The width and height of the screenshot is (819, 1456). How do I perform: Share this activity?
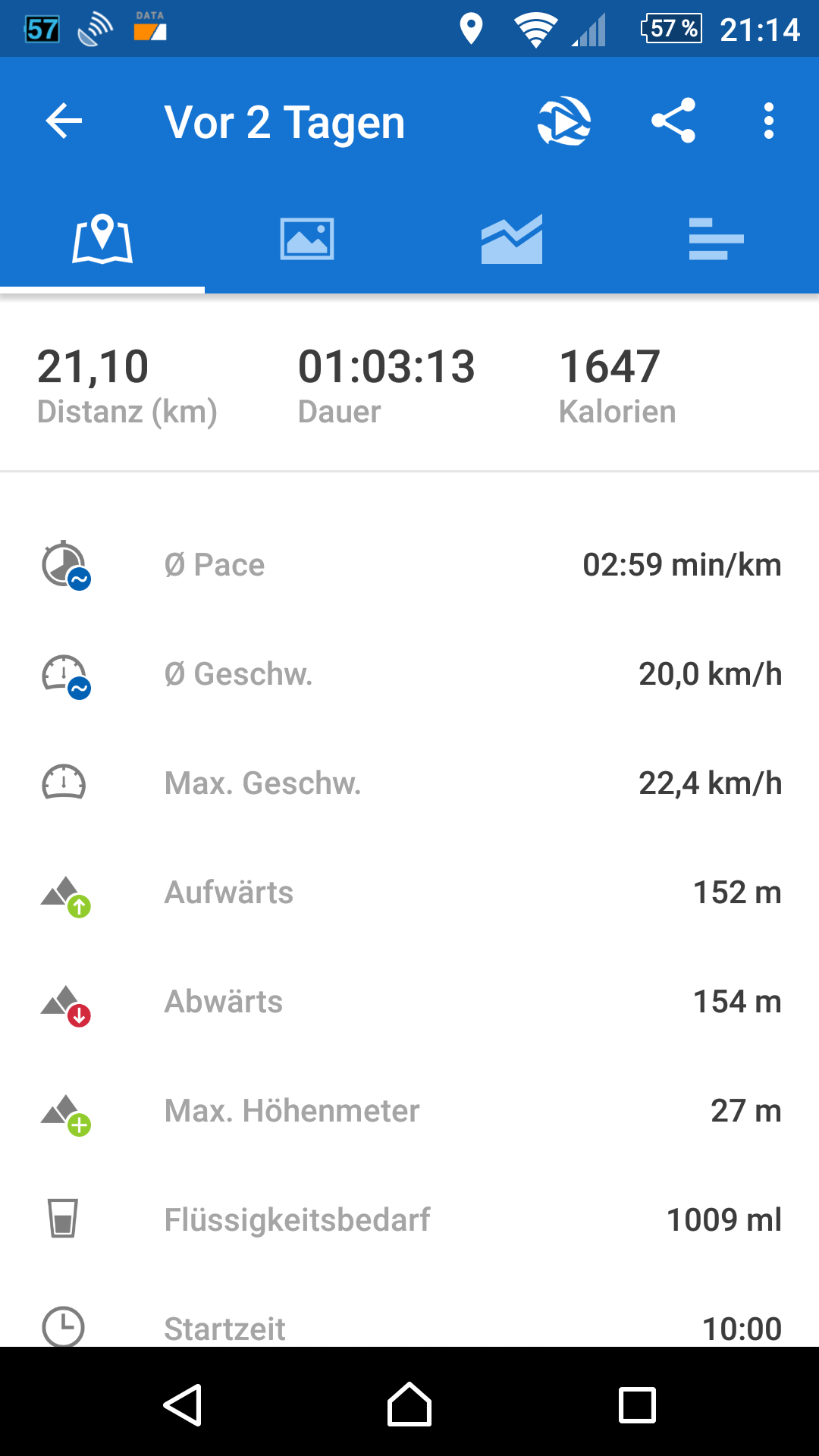[673, 121]
